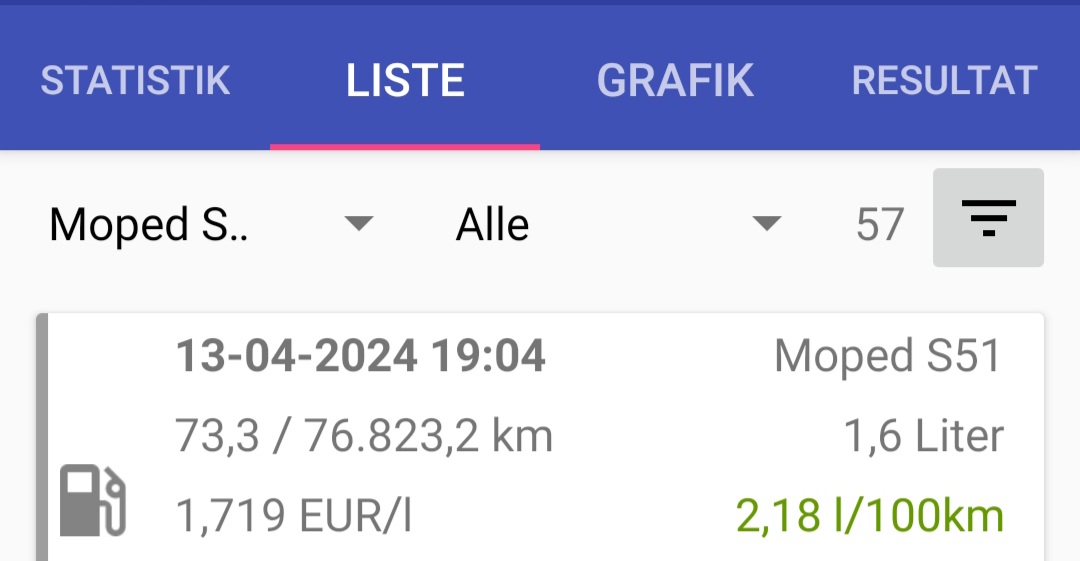Select the Liste tab
This screenshot has height=561, width=1080.
click(x=405, y=81)
